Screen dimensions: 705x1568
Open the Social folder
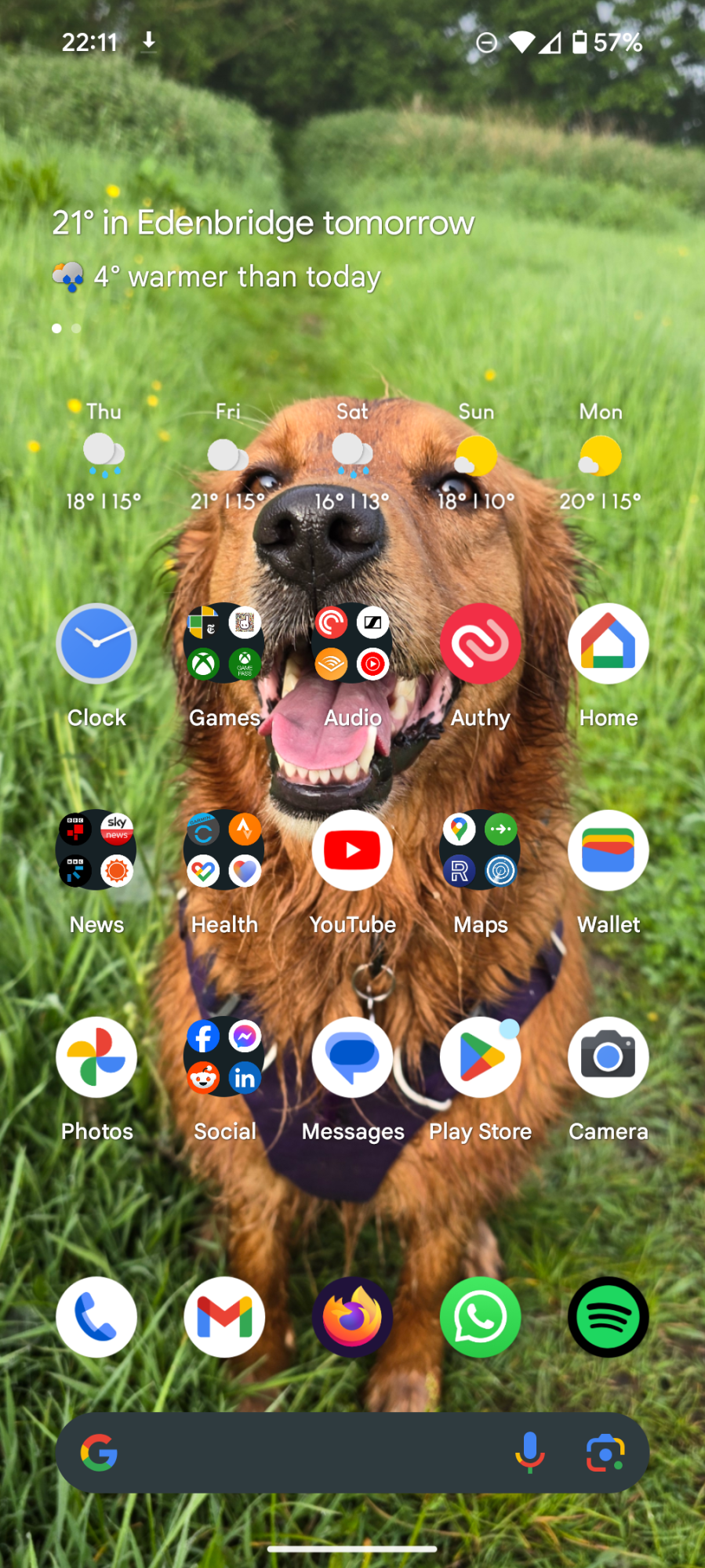click(x=224, y=1058)
